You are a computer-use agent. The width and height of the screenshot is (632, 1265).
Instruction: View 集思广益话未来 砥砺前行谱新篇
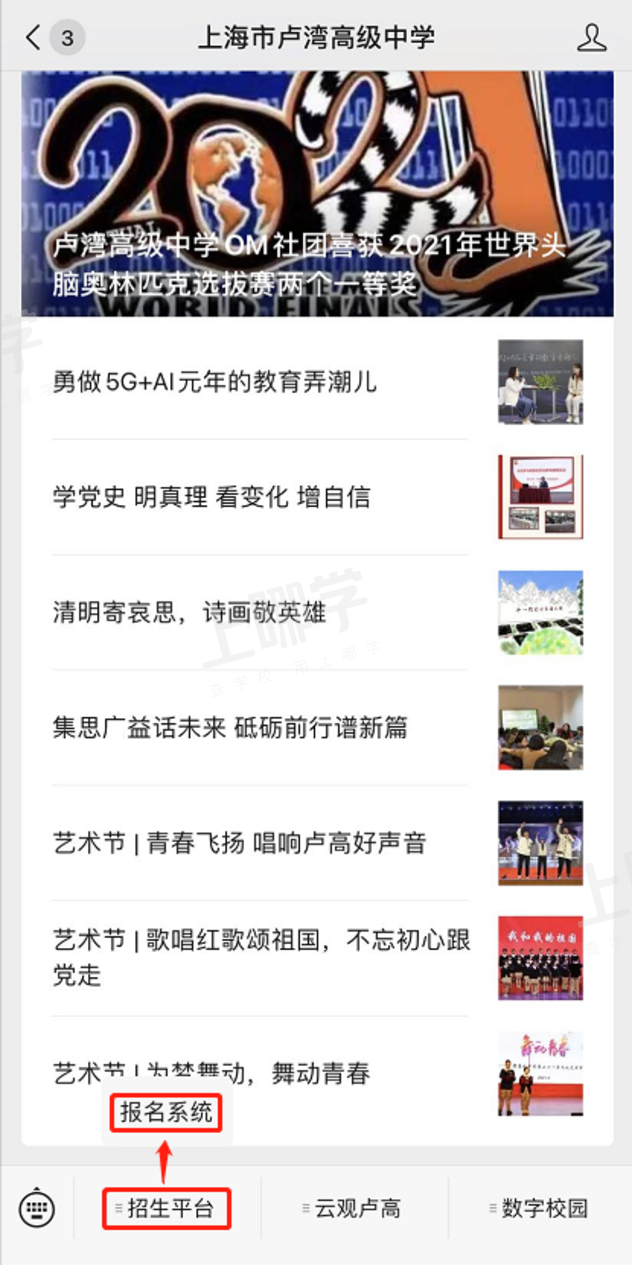pos(230,727)
